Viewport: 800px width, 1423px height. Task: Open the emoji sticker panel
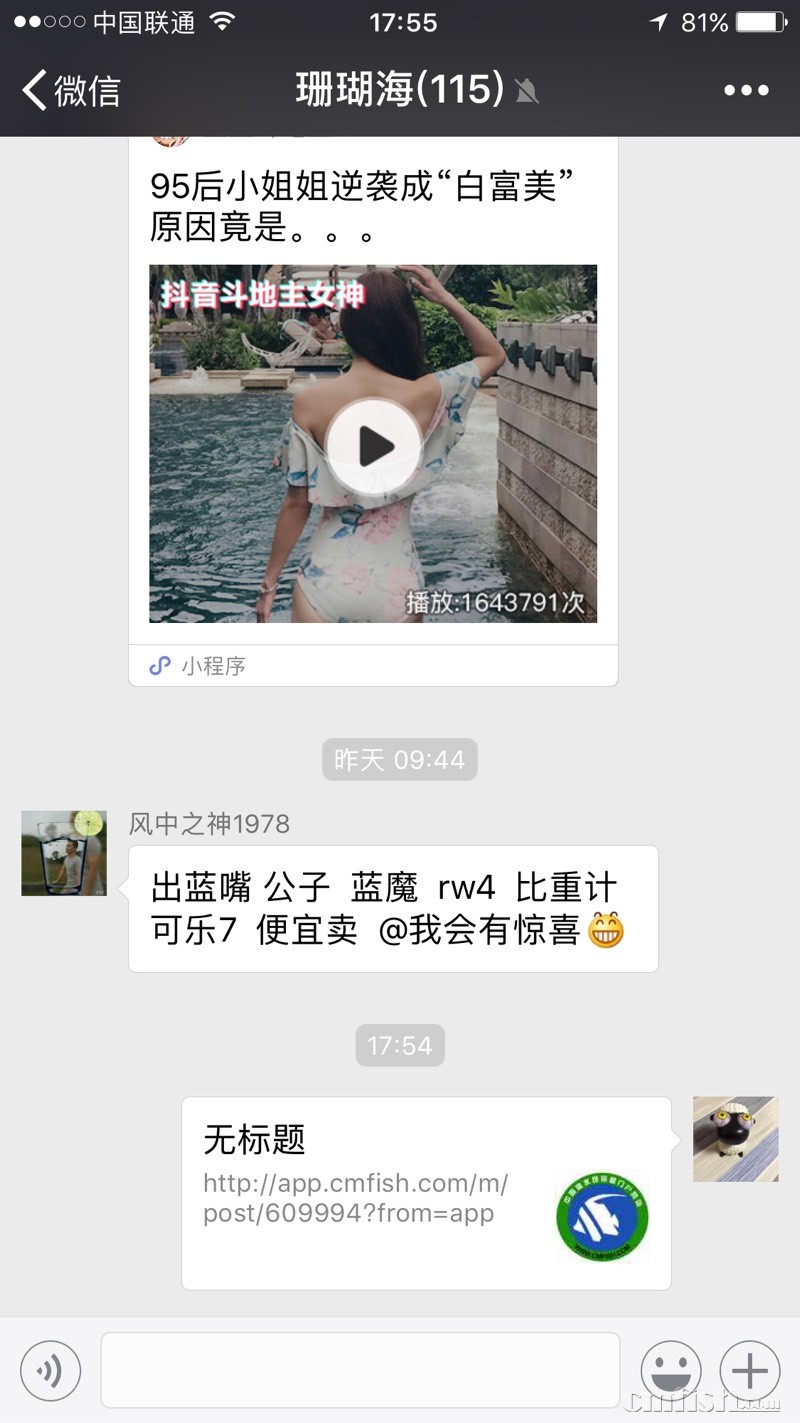[x=671, y=1370]
